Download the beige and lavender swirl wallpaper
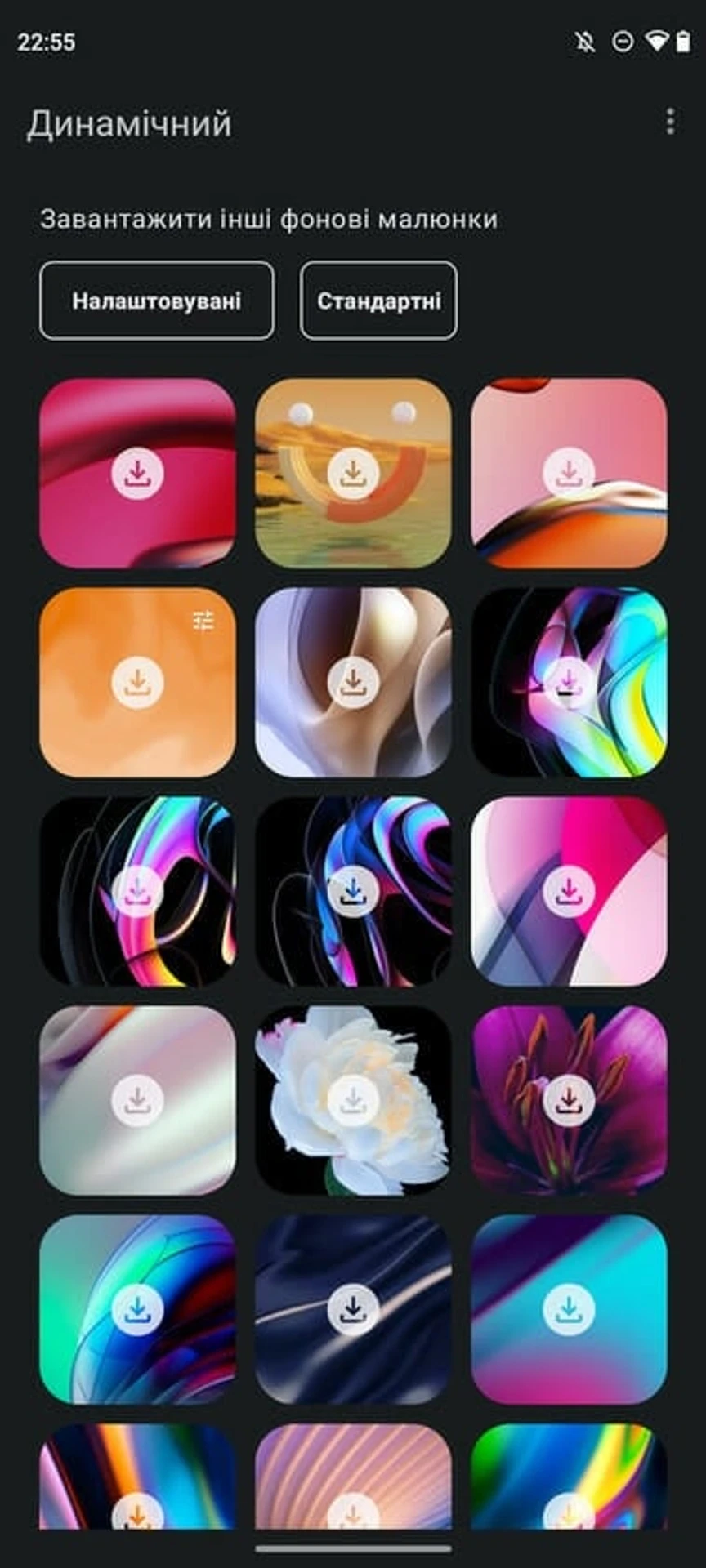 pyautogui.click(x=353, y=682)
